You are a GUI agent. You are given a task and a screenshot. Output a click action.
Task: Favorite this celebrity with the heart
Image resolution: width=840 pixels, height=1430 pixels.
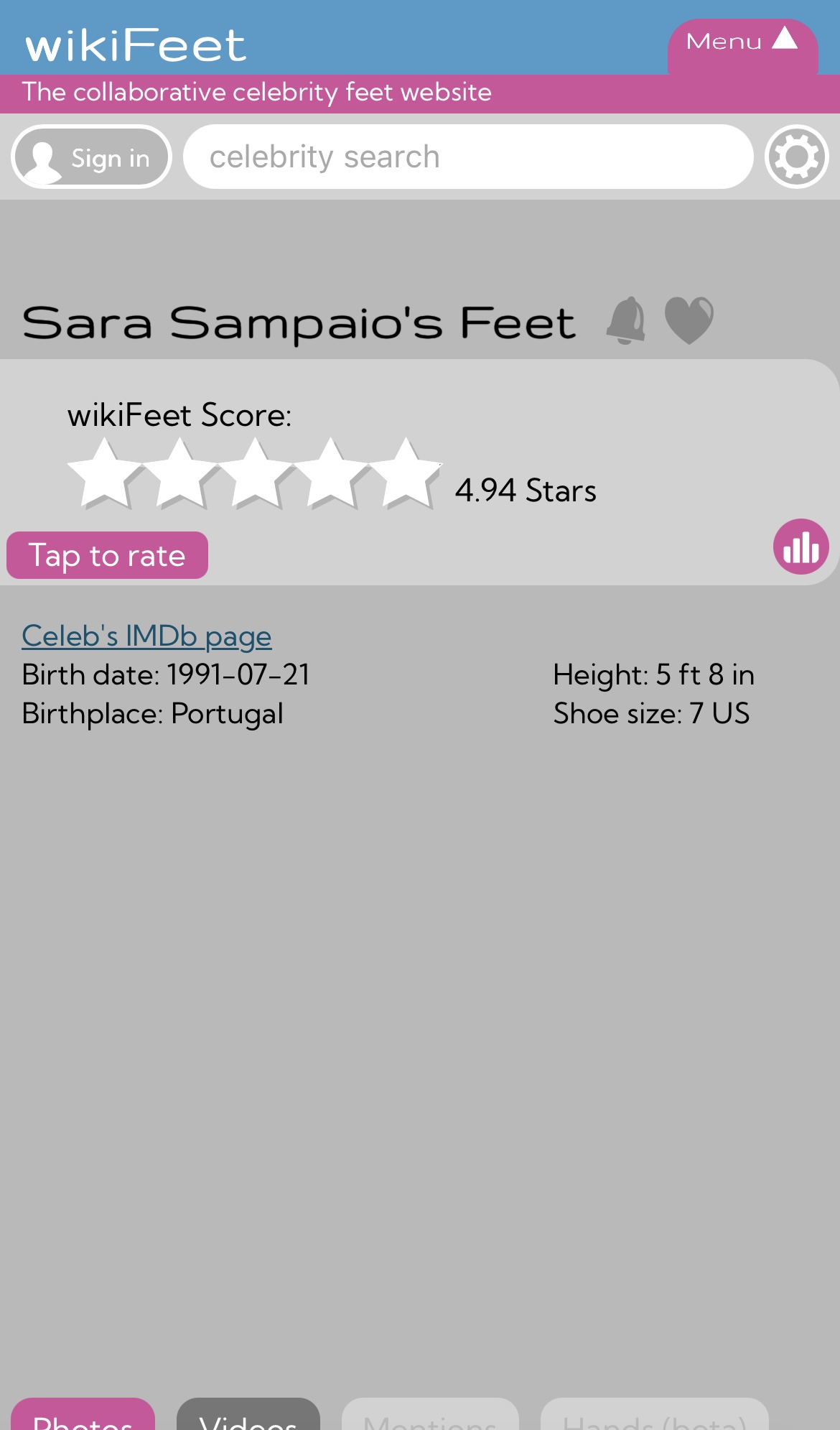pyautogui.click(x=689, y=320)
